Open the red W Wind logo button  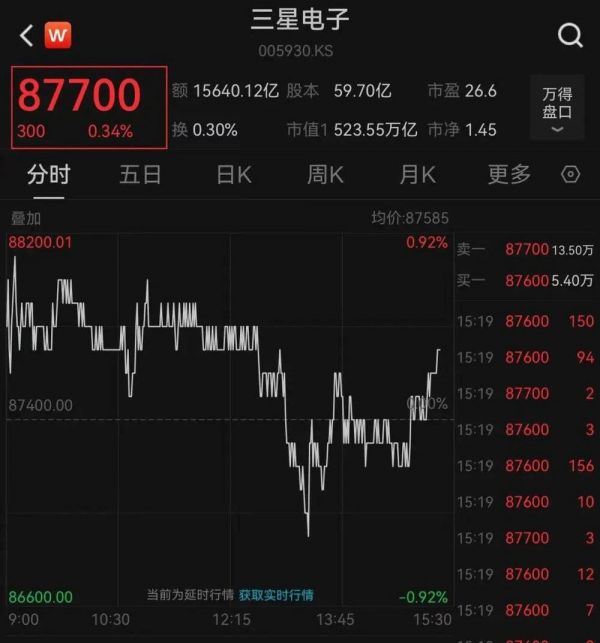click(x=58, y=36)
